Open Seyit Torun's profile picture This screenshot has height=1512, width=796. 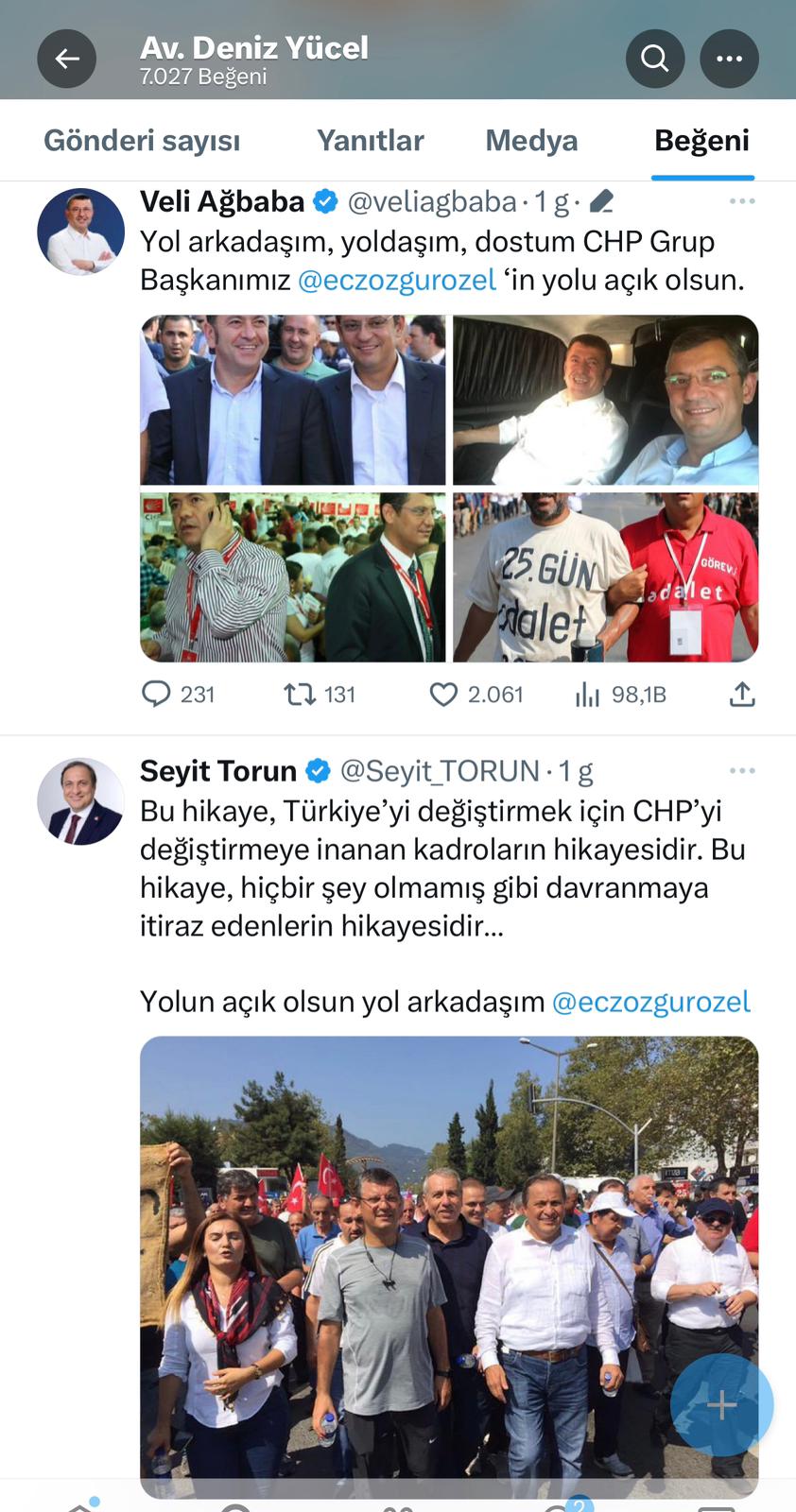[80, 801]
